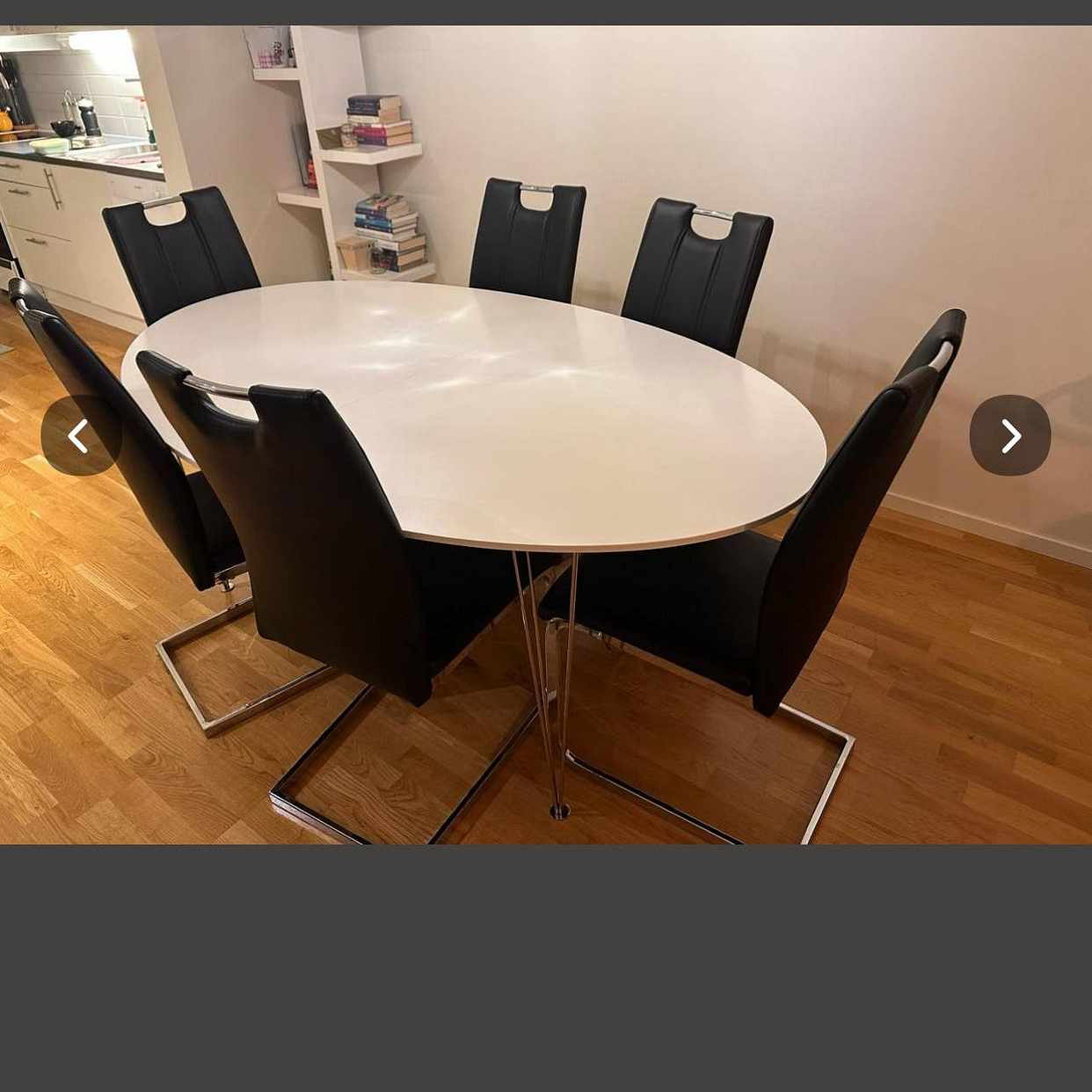The height and width of the screenshot is (1092, 1092).
Task: Go to the previous photo
Action: 80,435
